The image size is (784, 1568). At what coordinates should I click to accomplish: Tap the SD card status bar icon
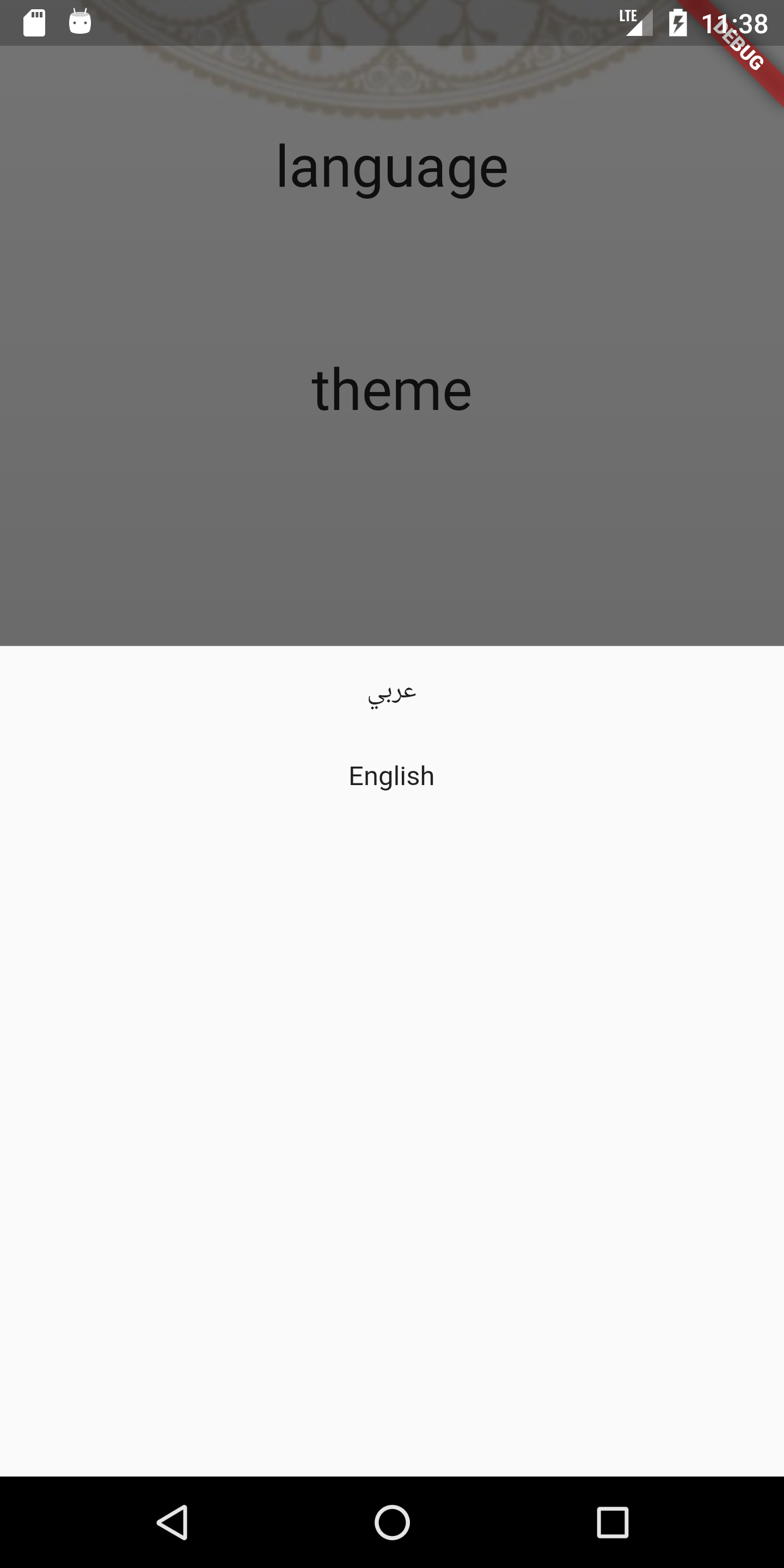(x=34, y=22)
